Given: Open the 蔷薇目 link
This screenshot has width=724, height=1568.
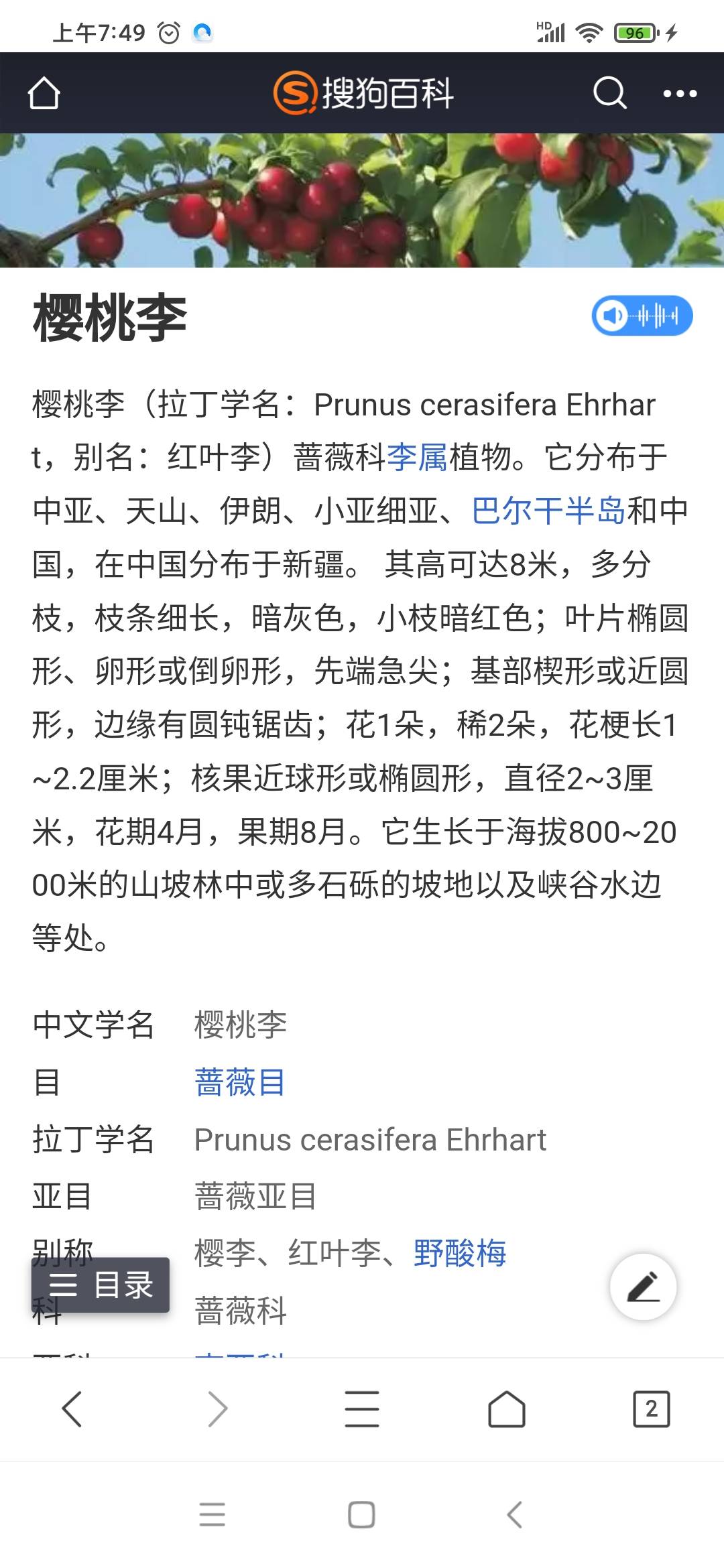Looking at the screenshot, I should [240, 1082].
